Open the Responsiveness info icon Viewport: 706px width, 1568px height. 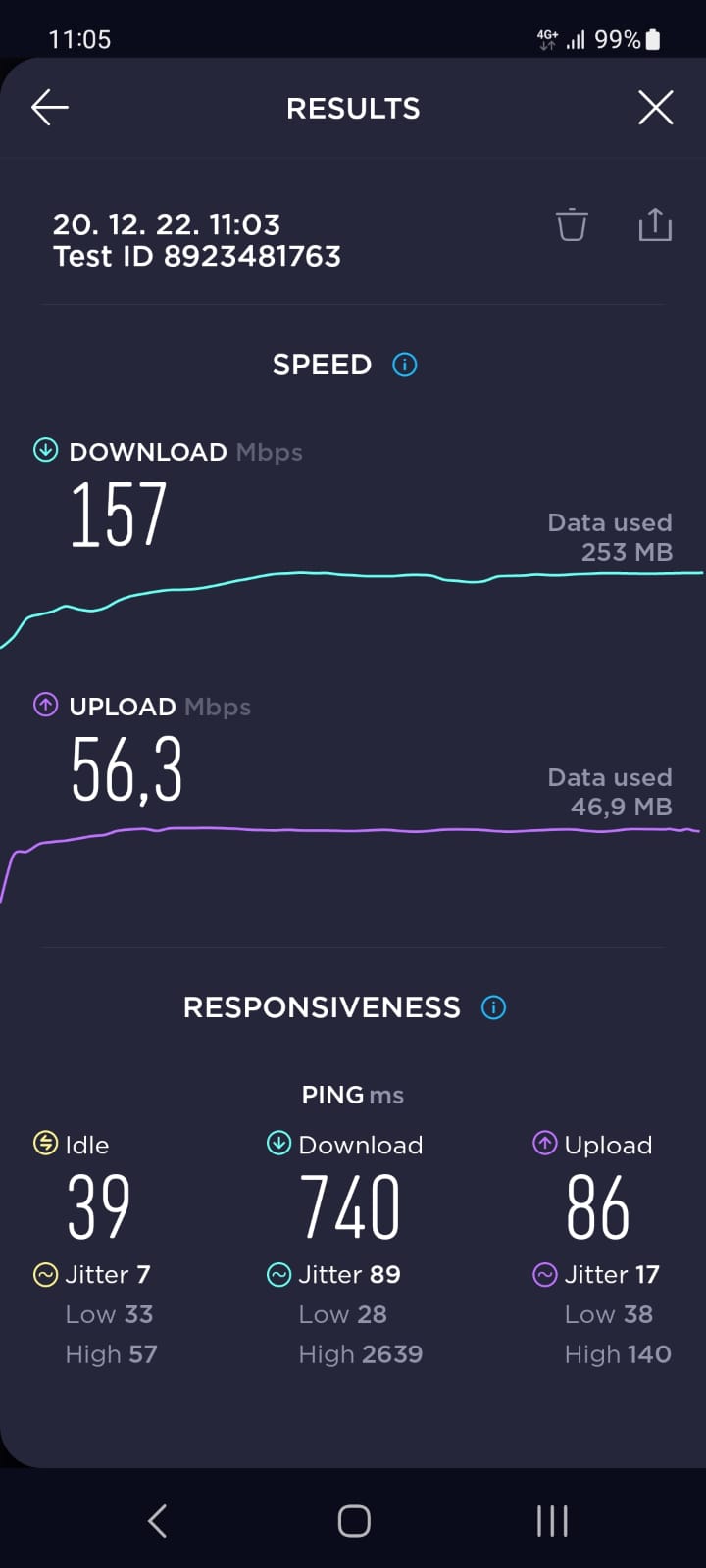click(494, 1007)
